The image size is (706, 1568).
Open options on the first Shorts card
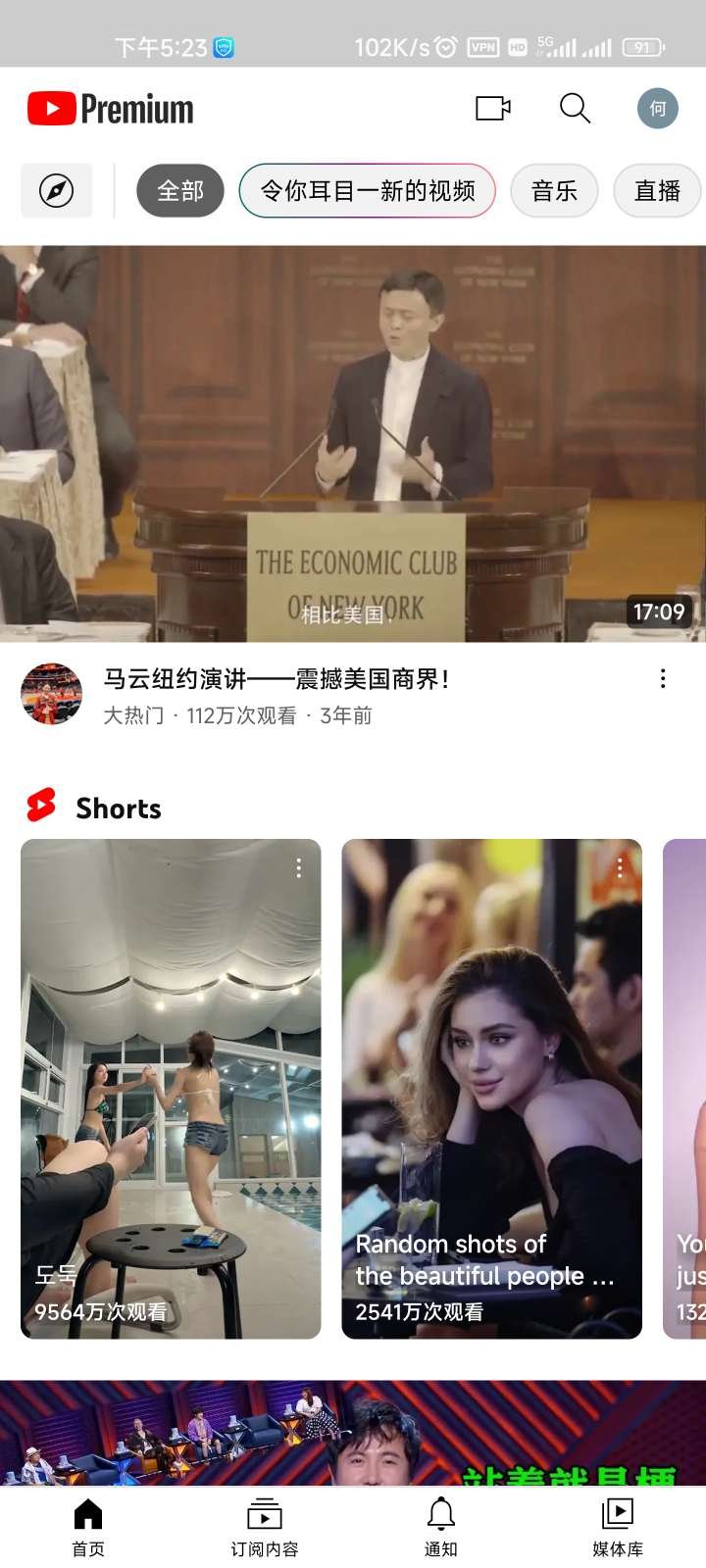[x=298, y=868]
